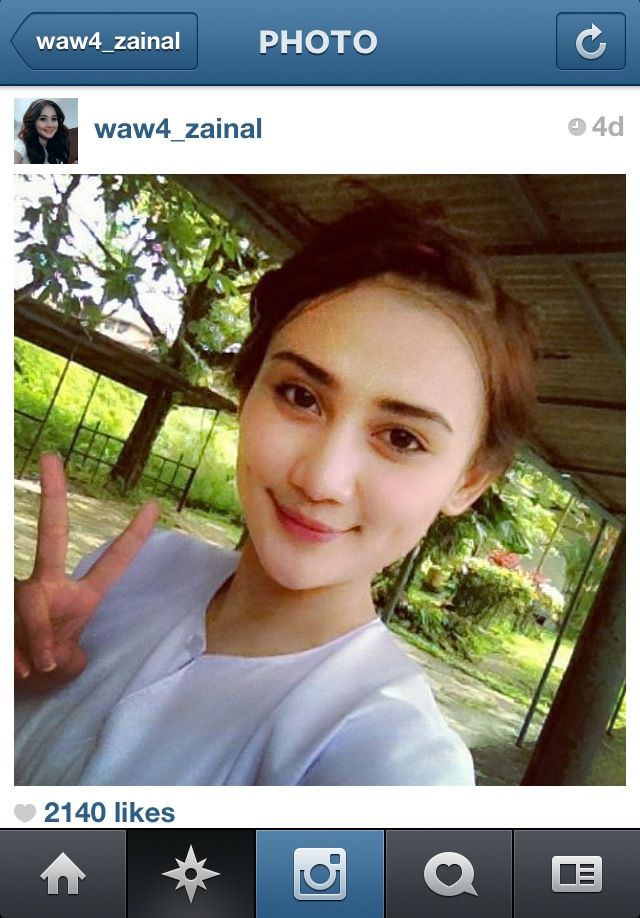Image resolution: width=640 pixels, height=918 pixels.
Task: Refresh the photo page
Action: 590,41
